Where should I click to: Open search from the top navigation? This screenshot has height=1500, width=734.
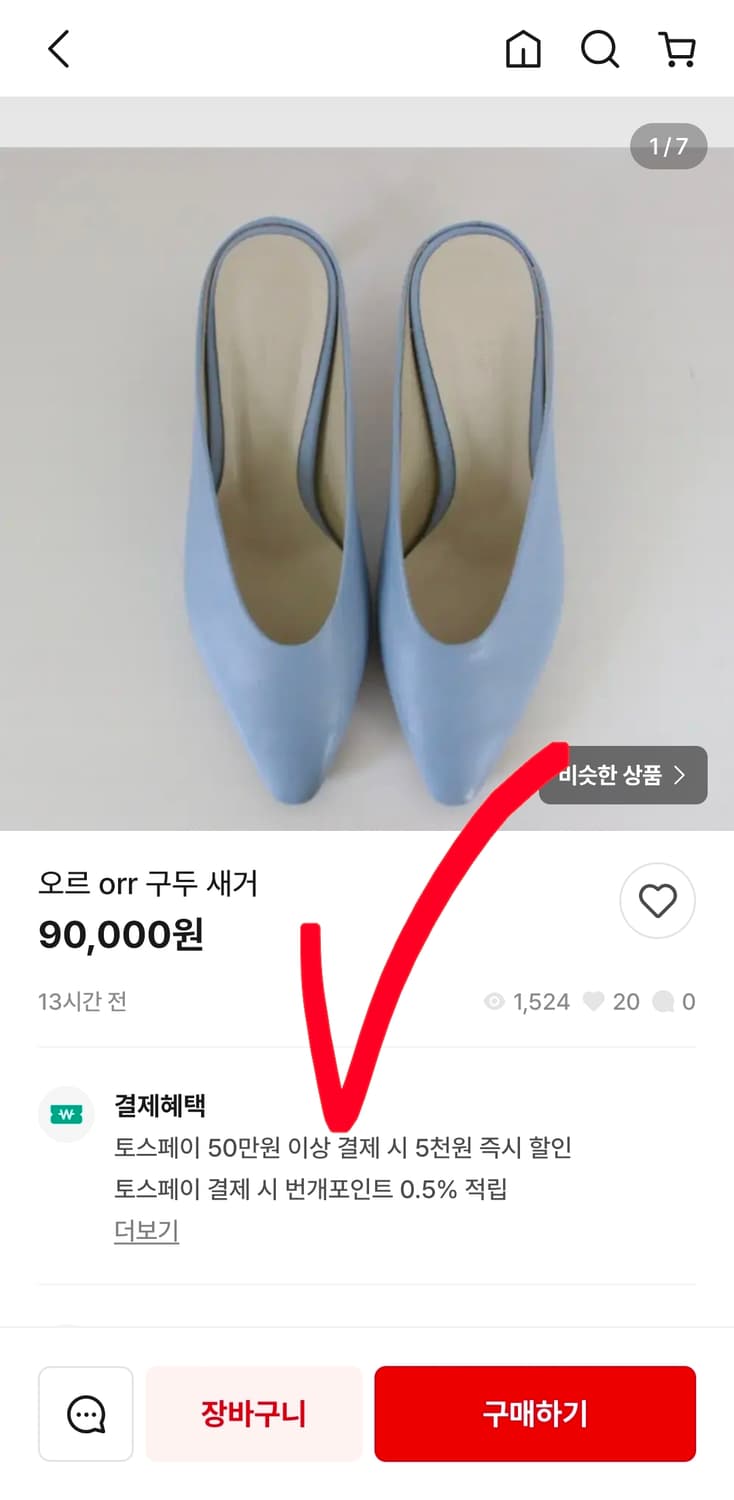pyautogui.click(x=599, y=47)
